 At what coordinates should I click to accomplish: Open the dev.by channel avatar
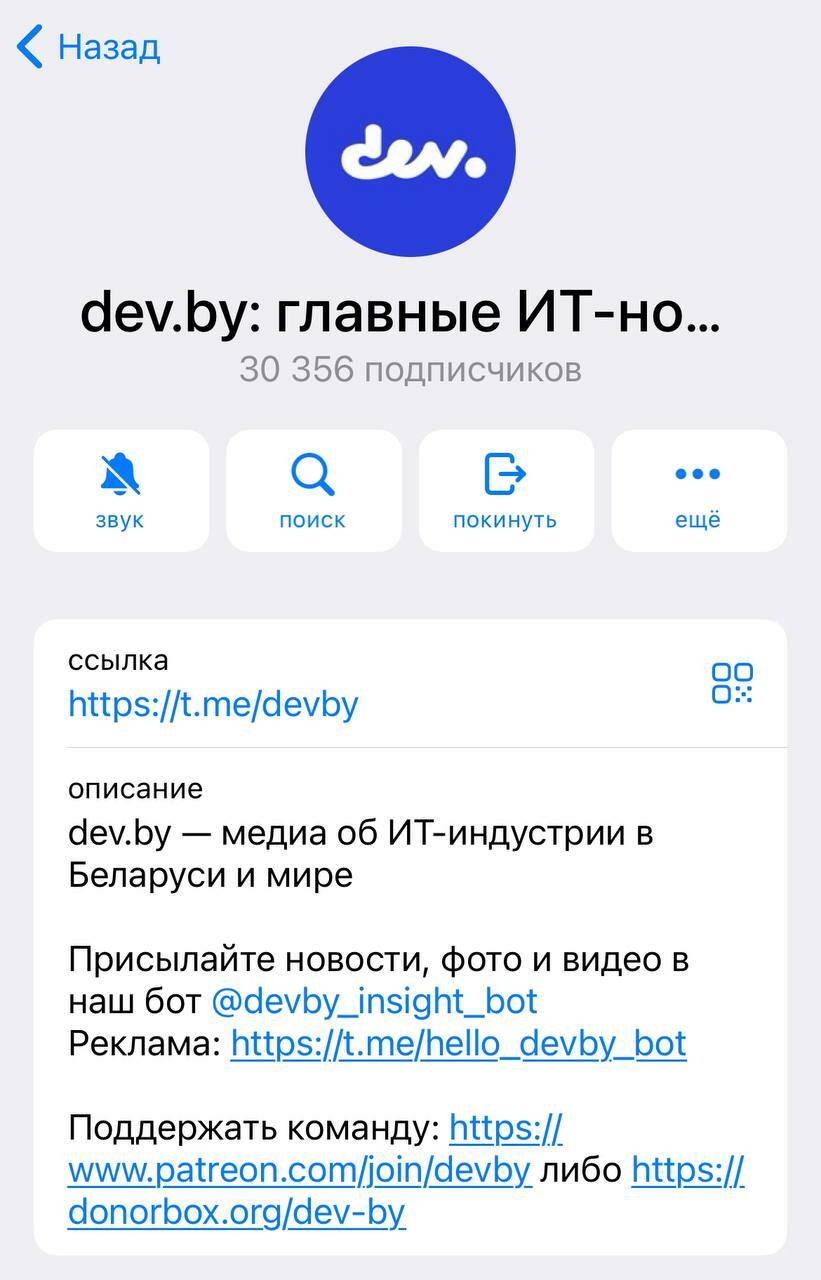pos(410,151)
